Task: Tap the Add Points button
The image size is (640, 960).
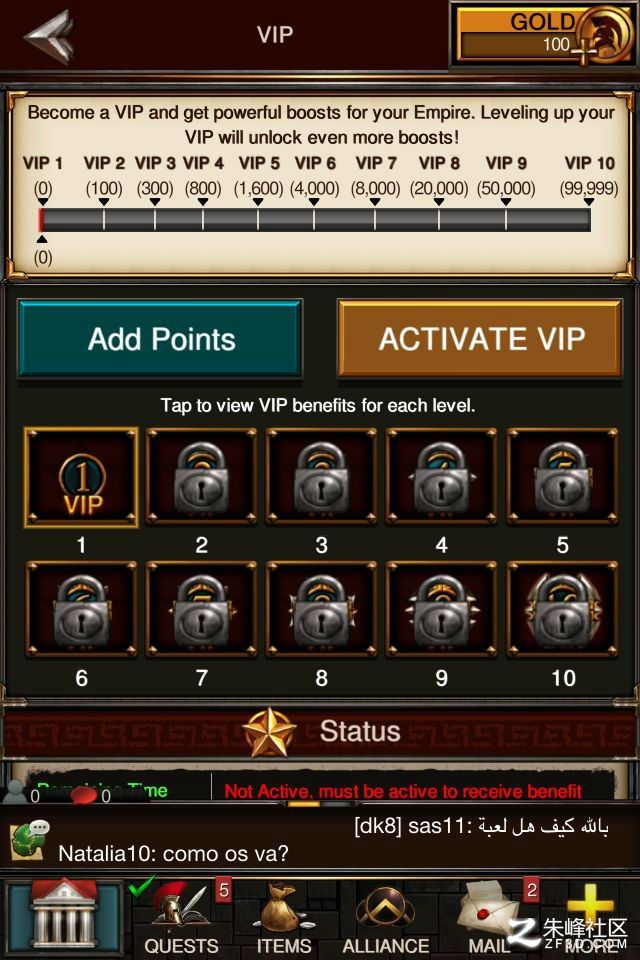Action: tap(160, 338)
